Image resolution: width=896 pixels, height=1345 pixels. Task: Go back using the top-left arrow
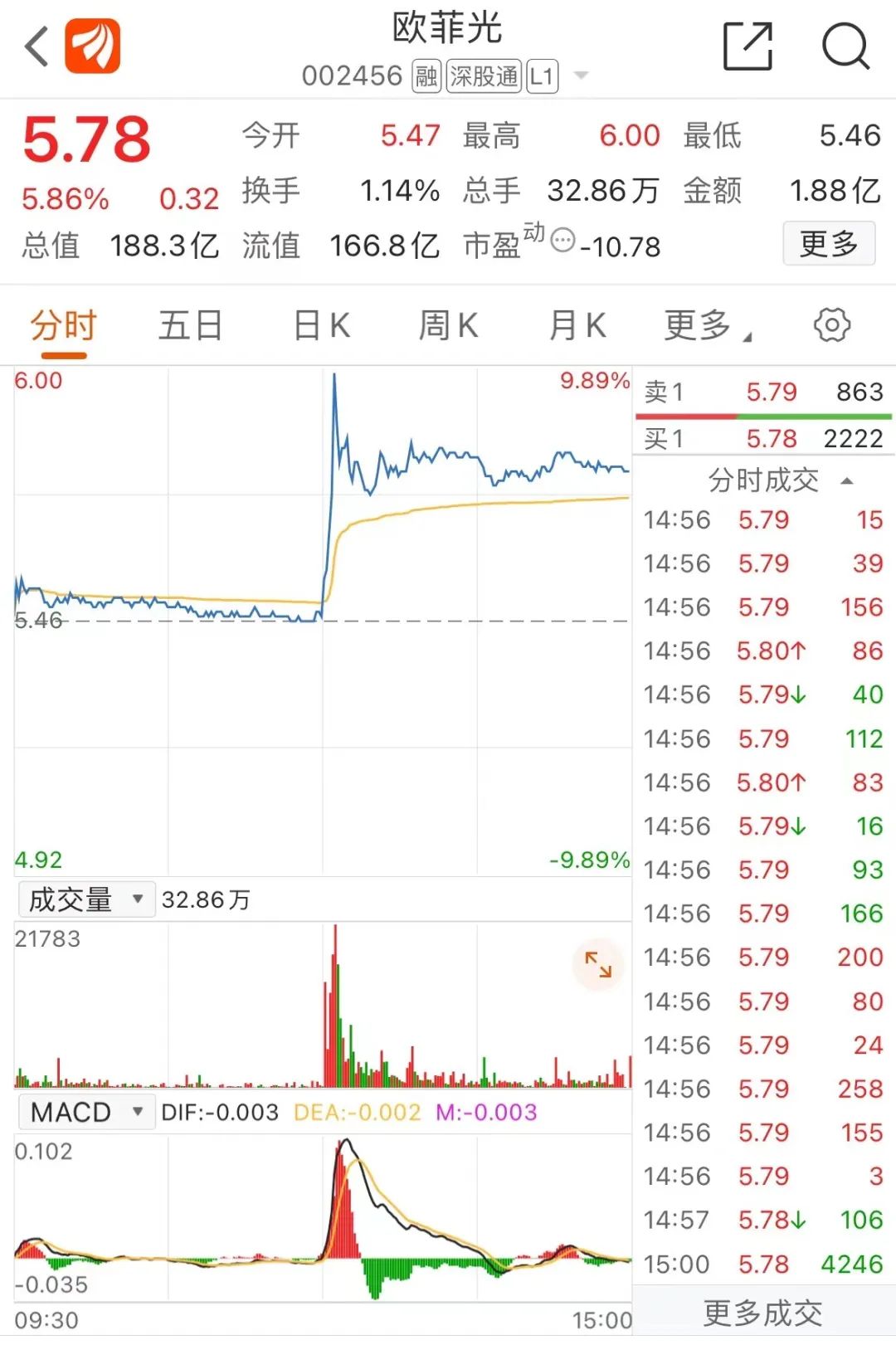tap(37, 46)
